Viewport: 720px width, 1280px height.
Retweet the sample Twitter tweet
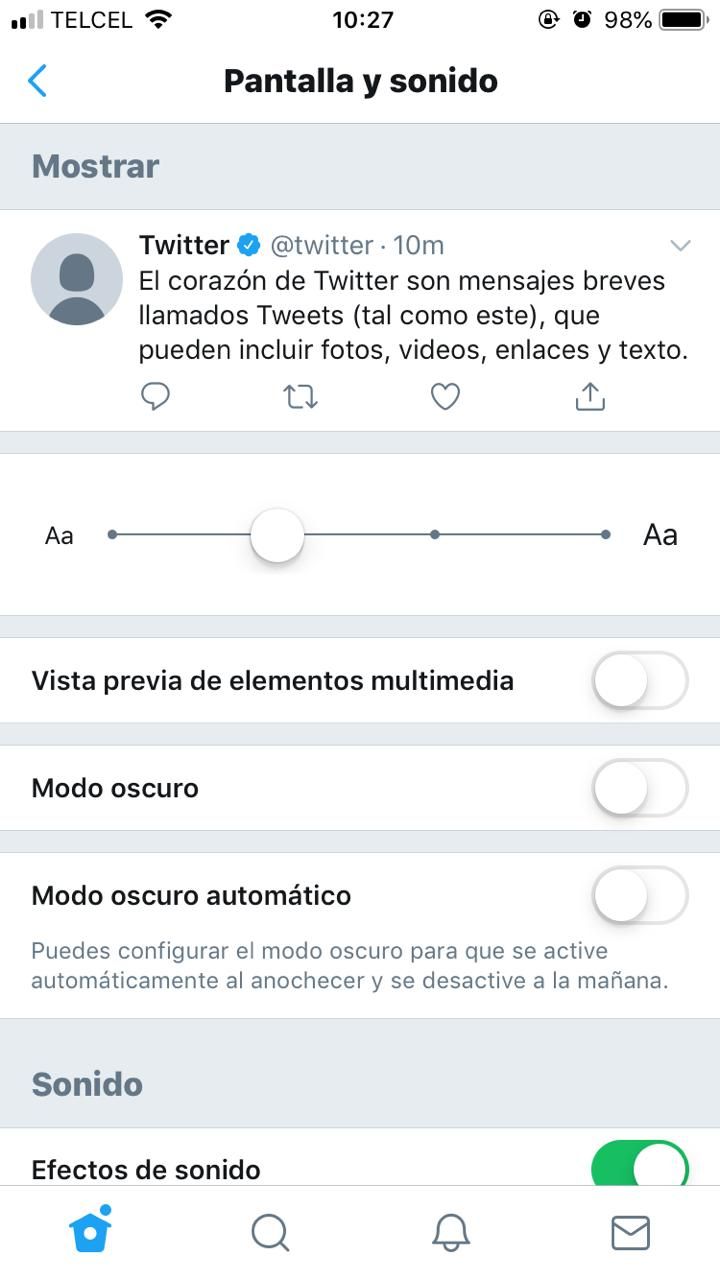pyautogui.click(x=300, y=397)
